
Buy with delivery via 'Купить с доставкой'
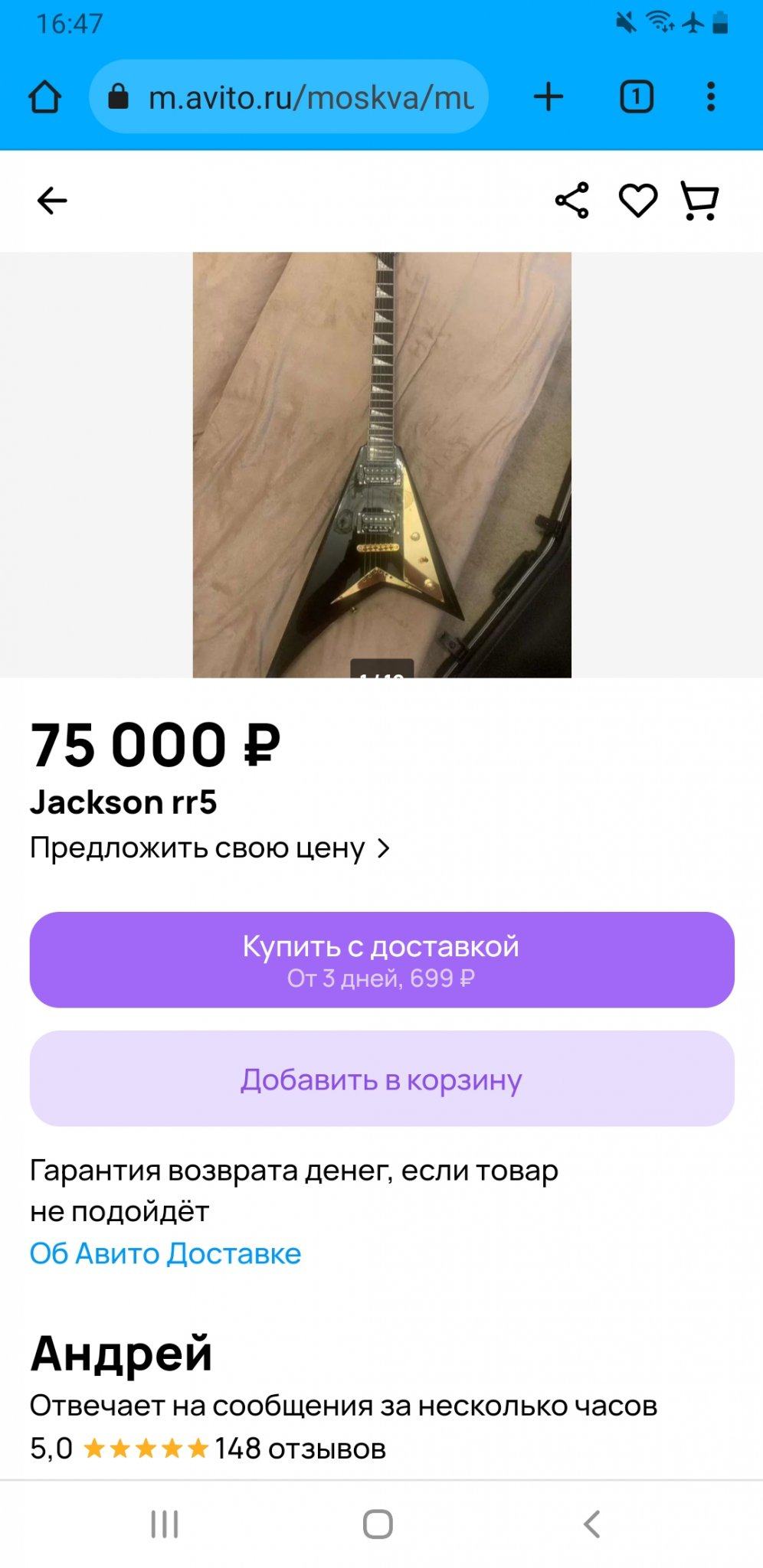(381, 959)
